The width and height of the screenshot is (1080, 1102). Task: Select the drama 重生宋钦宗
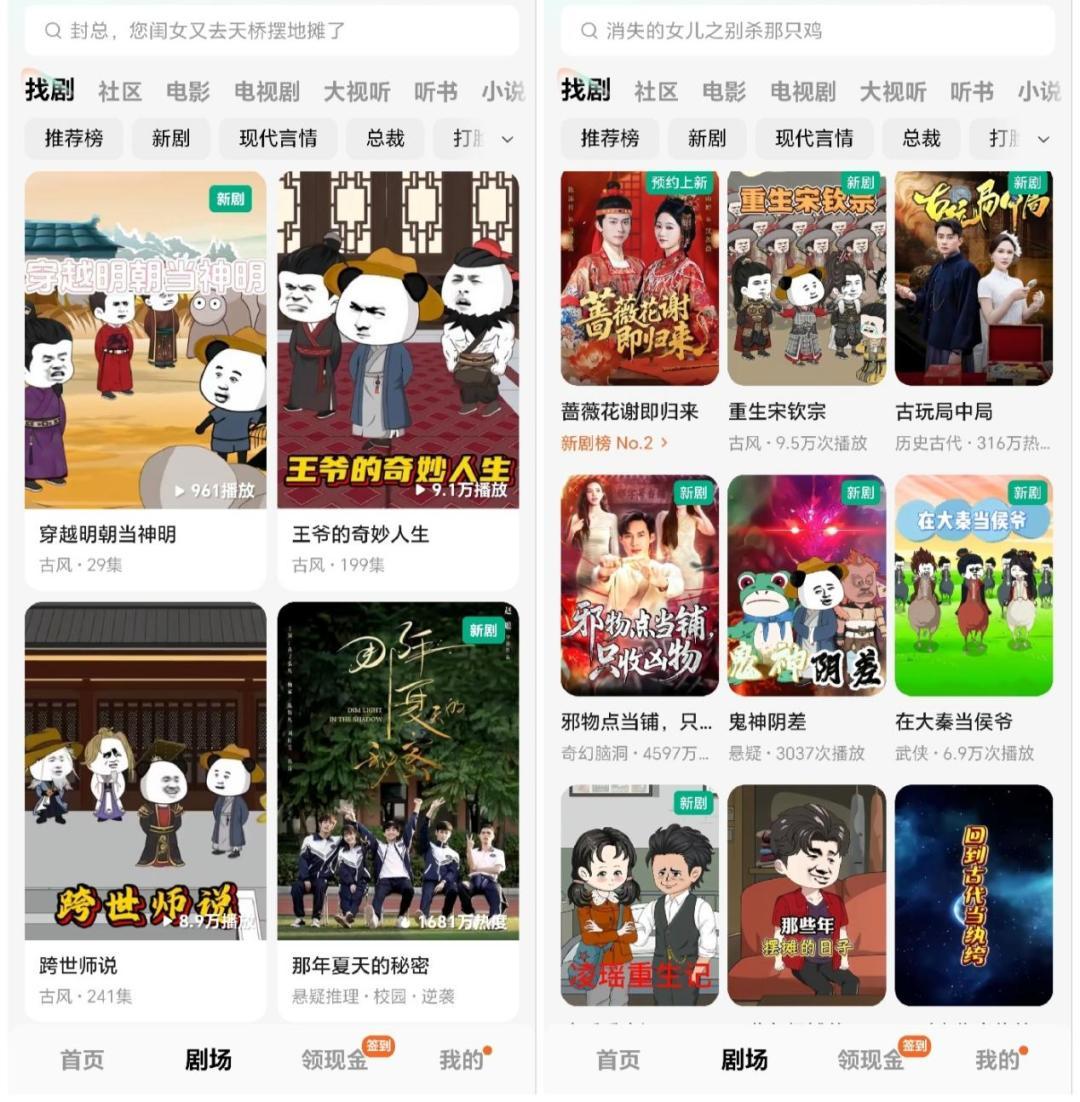point(806,278)
